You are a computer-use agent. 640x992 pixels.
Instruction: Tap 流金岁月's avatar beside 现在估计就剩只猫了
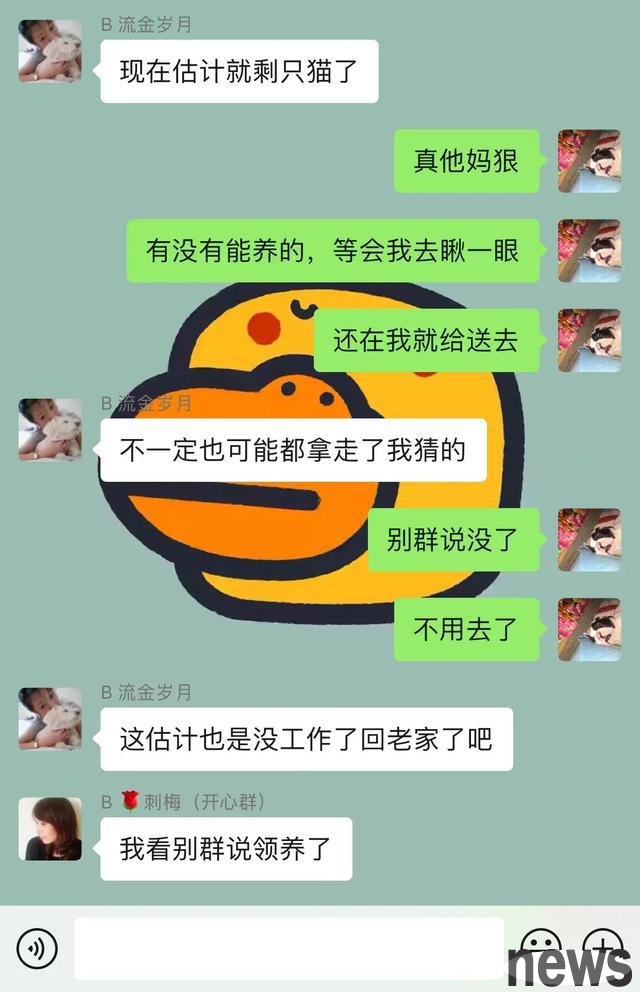point(50,51)
